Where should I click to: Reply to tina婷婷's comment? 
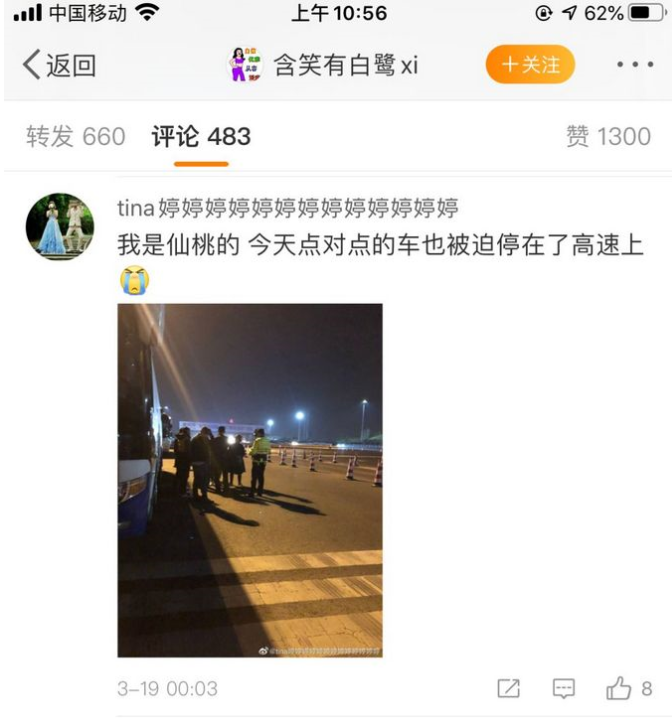click(x=564, y=688)
